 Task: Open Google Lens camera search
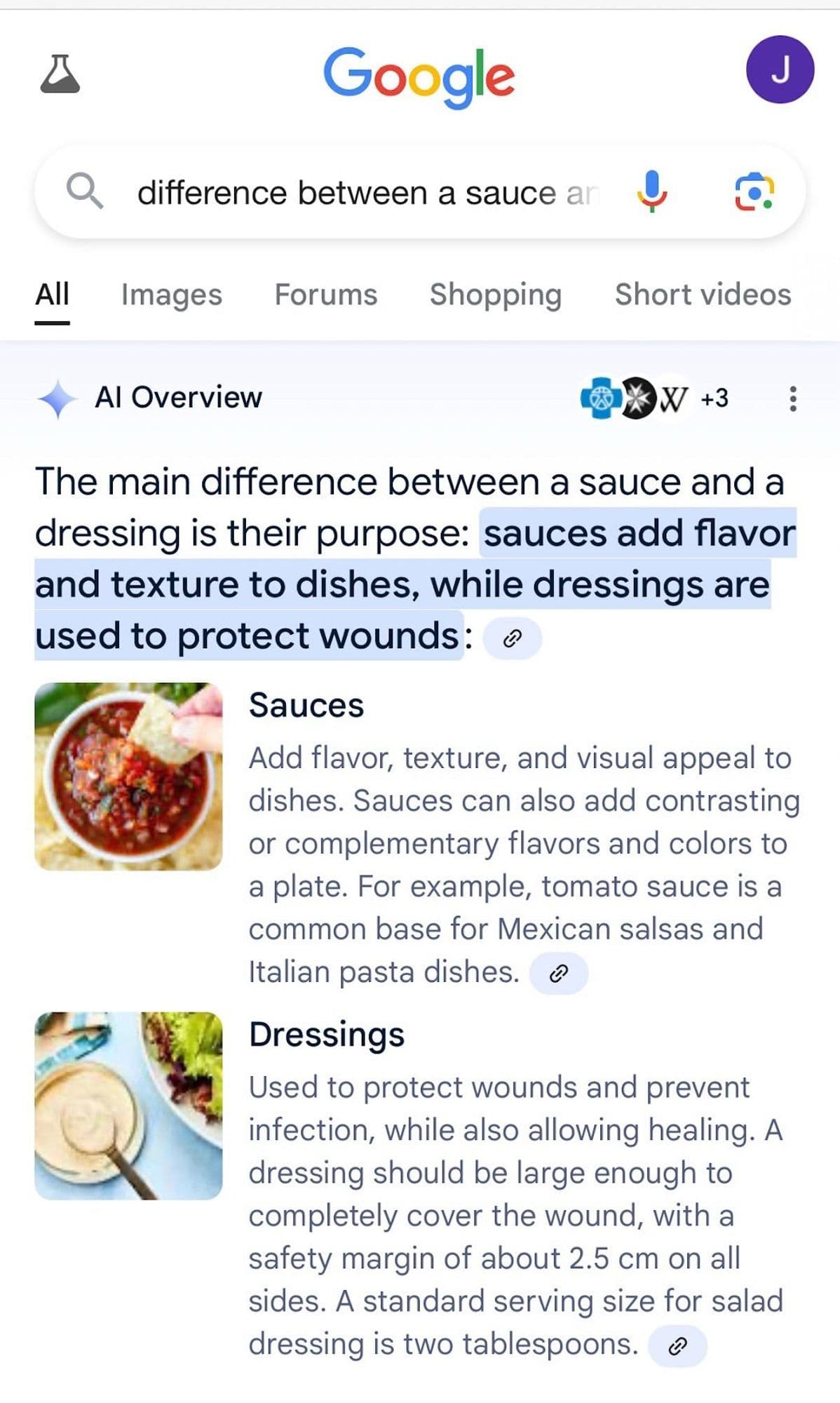754,192
